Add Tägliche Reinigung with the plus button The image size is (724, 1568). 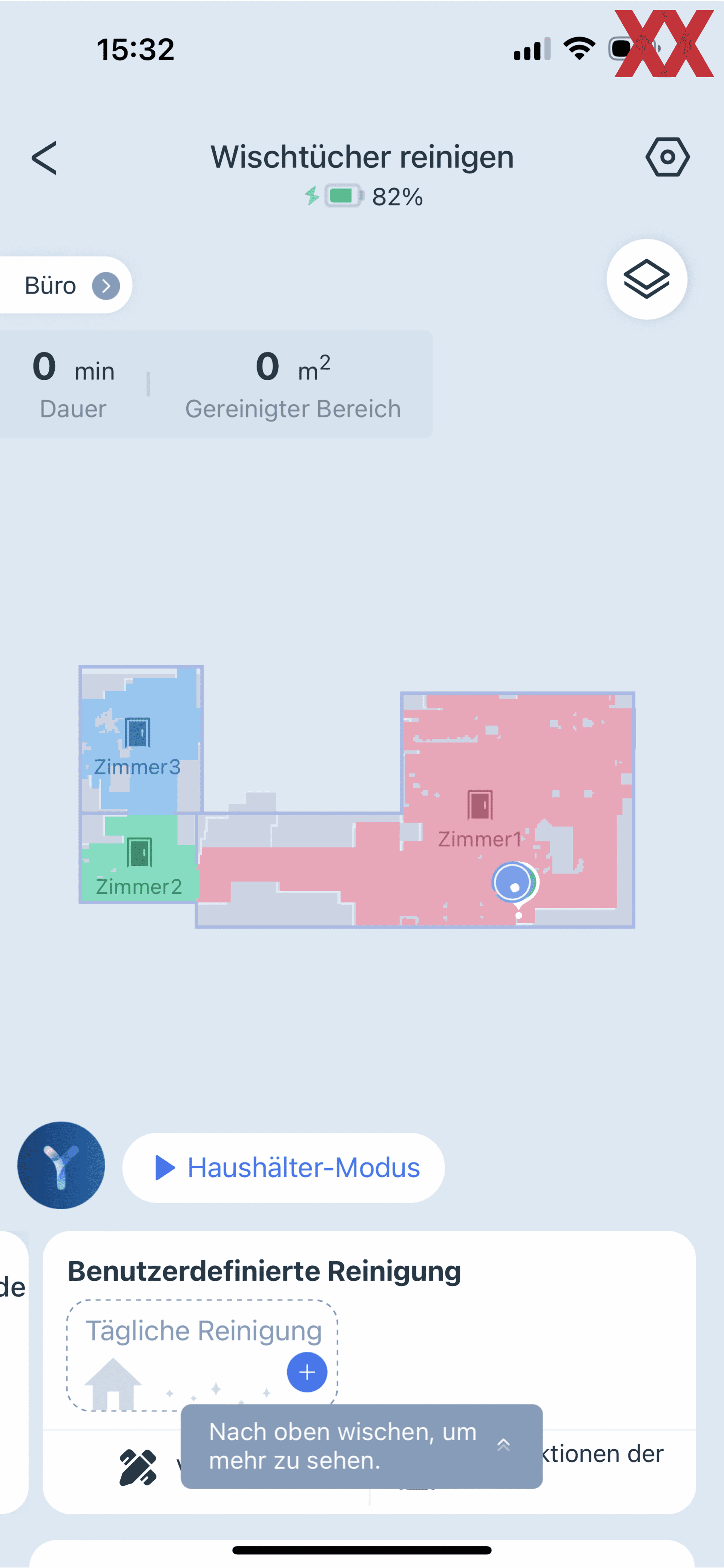coord(307,1372)
